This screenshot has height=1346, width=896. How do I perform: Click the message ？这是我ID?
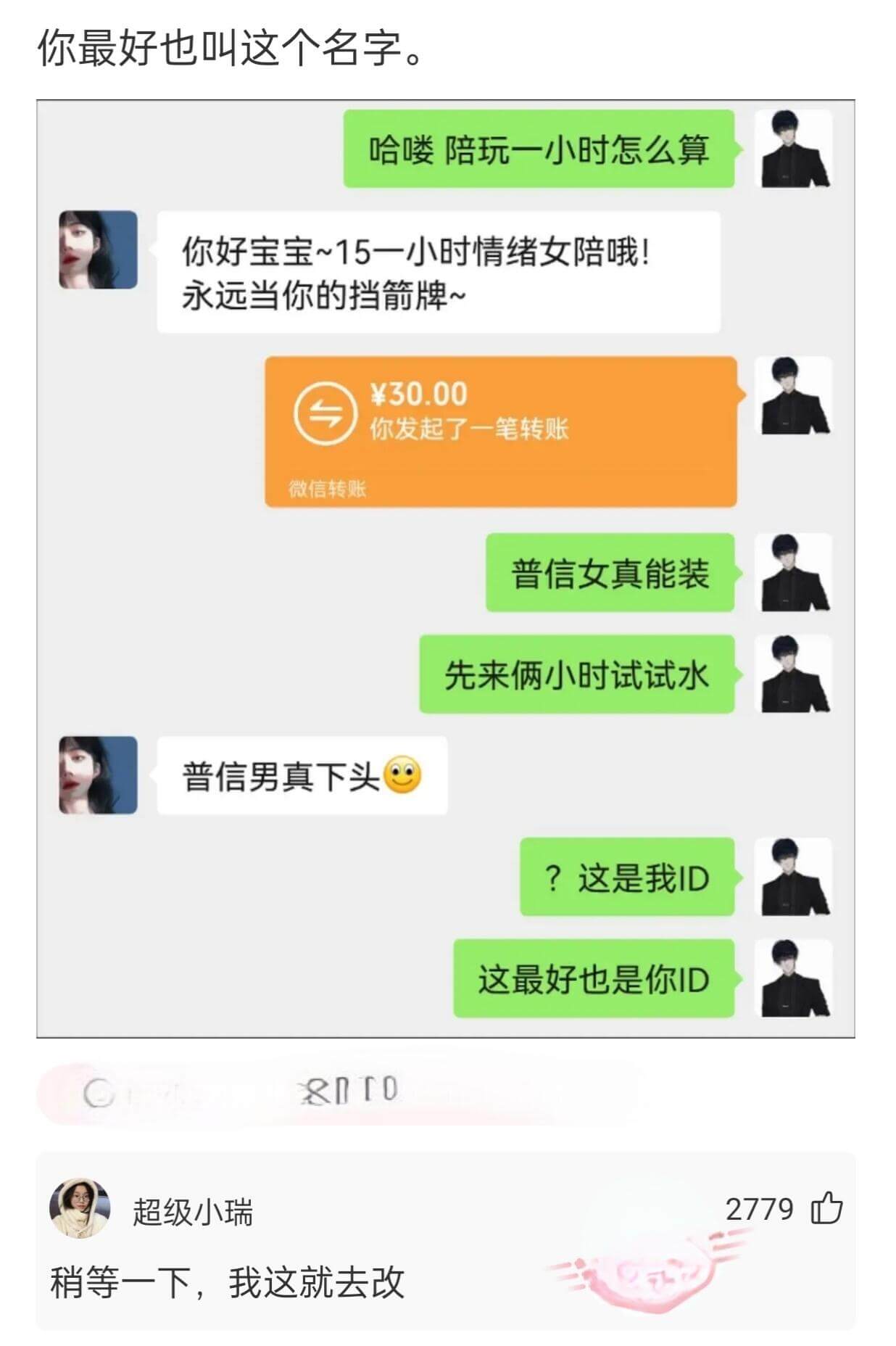click(x=628, y=878)
